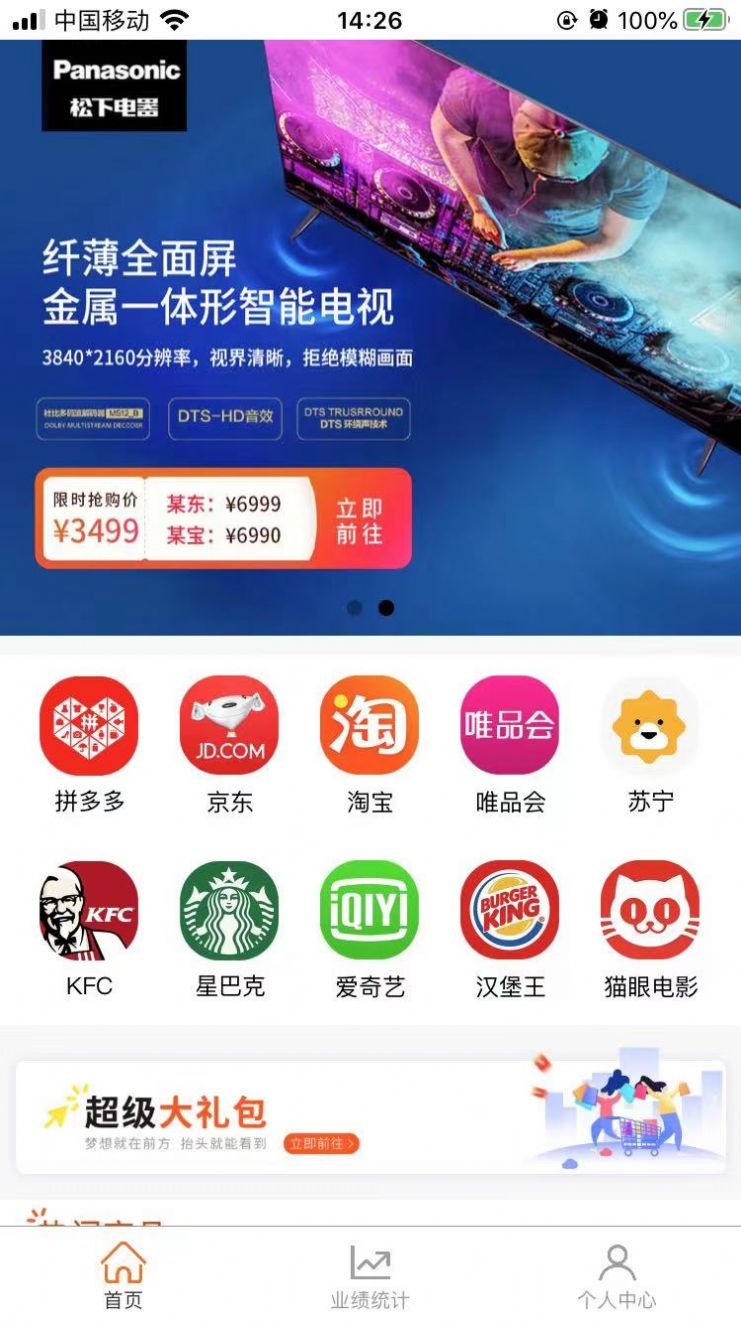
Task: Open the 唯品会 icon
Action: (509, 728)
